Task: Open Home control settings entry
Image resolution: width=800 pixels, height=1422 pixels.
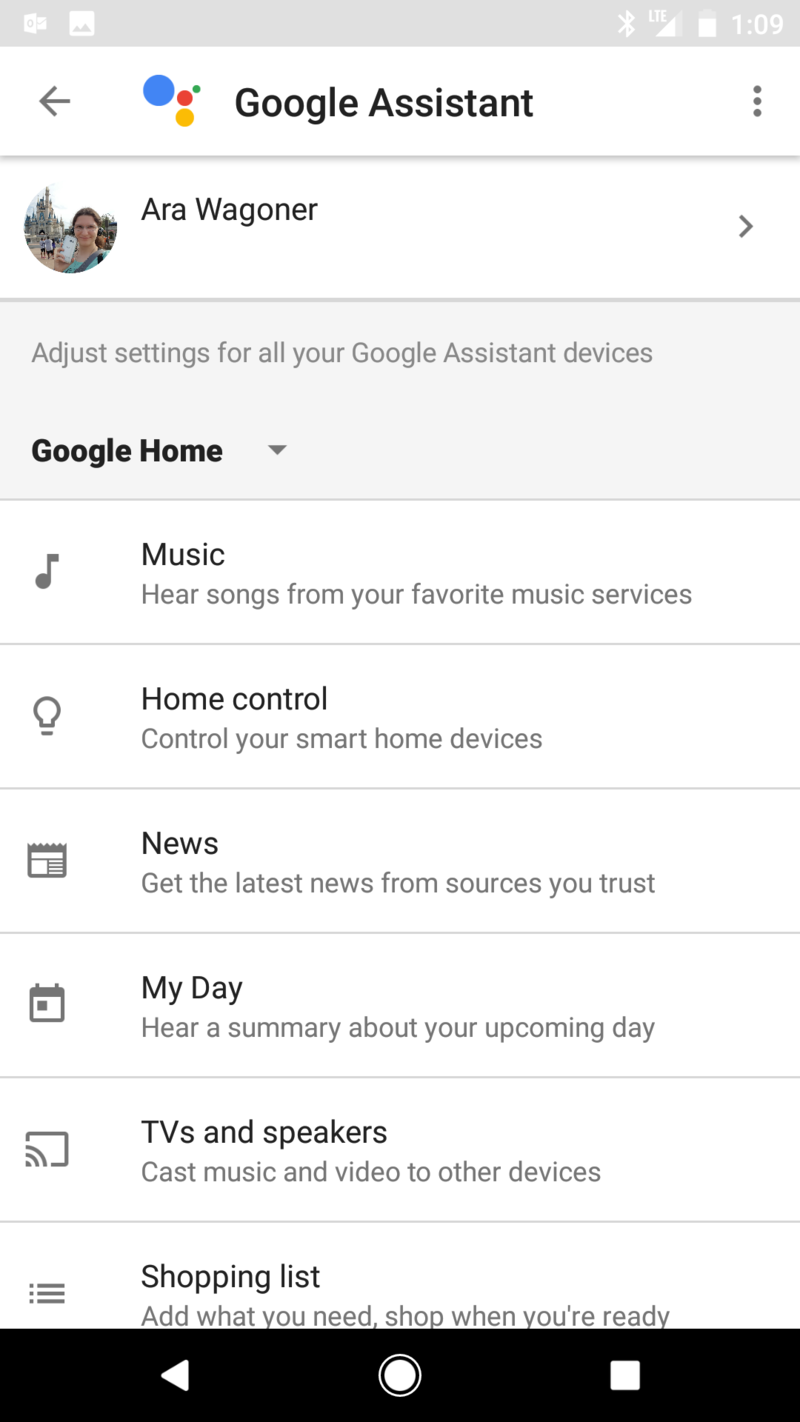Action: tap(400, 715)
